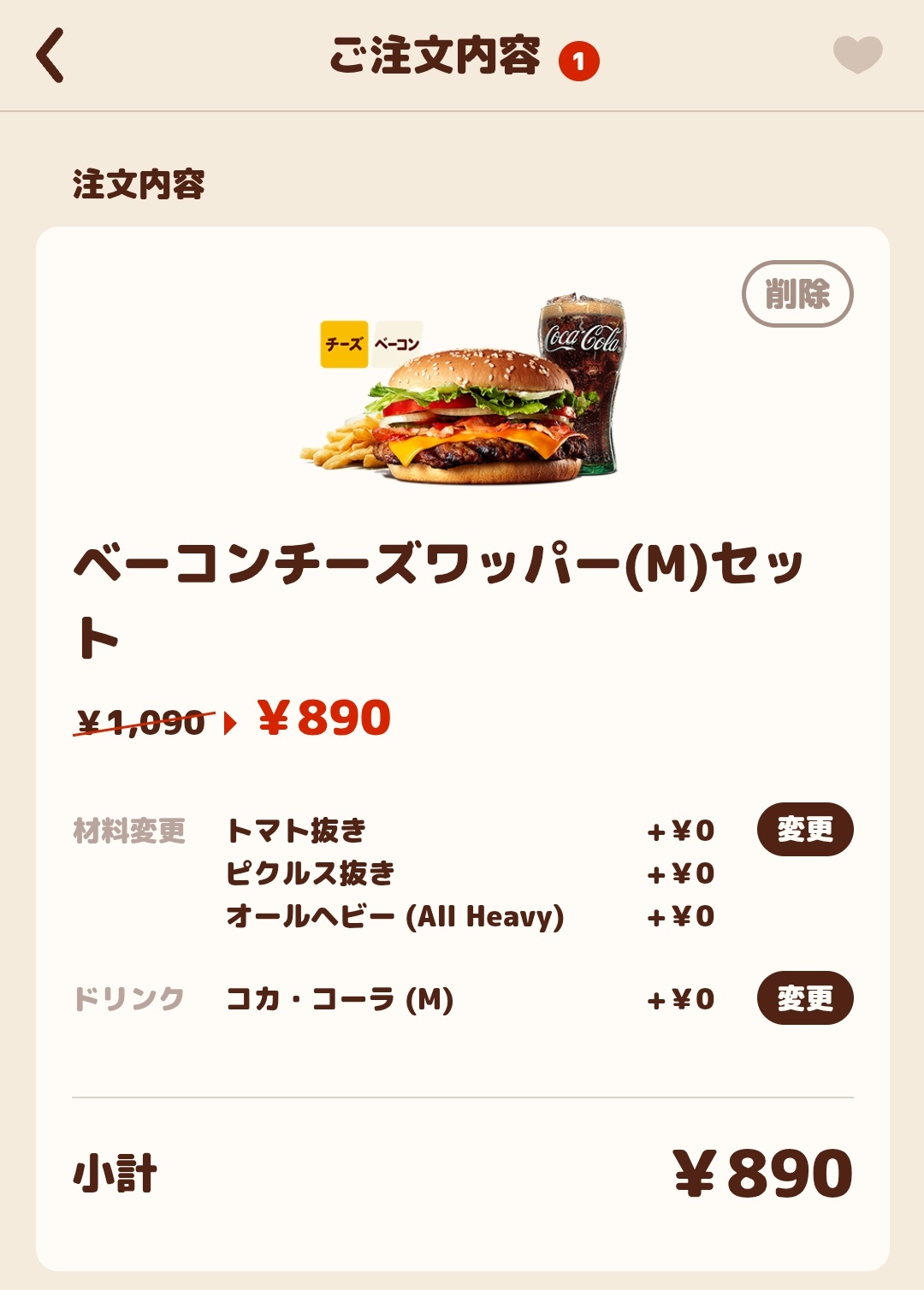Image resolution: width=924 pixels, height=1290 pixels.
Task: Change the drink via ドリンク 変更 button
Action: pos(805,998)
